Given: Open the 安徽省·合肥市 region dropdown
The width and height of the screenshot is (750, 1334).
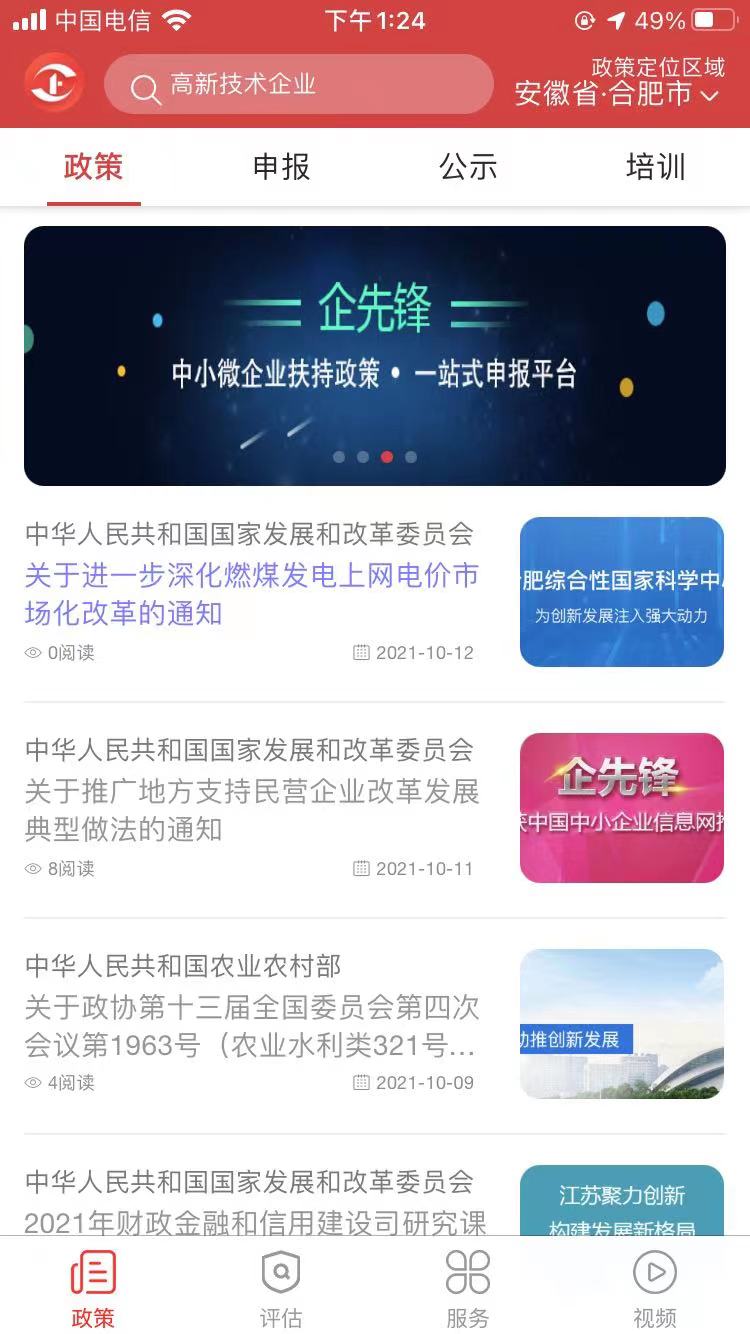Looking at the screenshot, I should click(617, 94).
